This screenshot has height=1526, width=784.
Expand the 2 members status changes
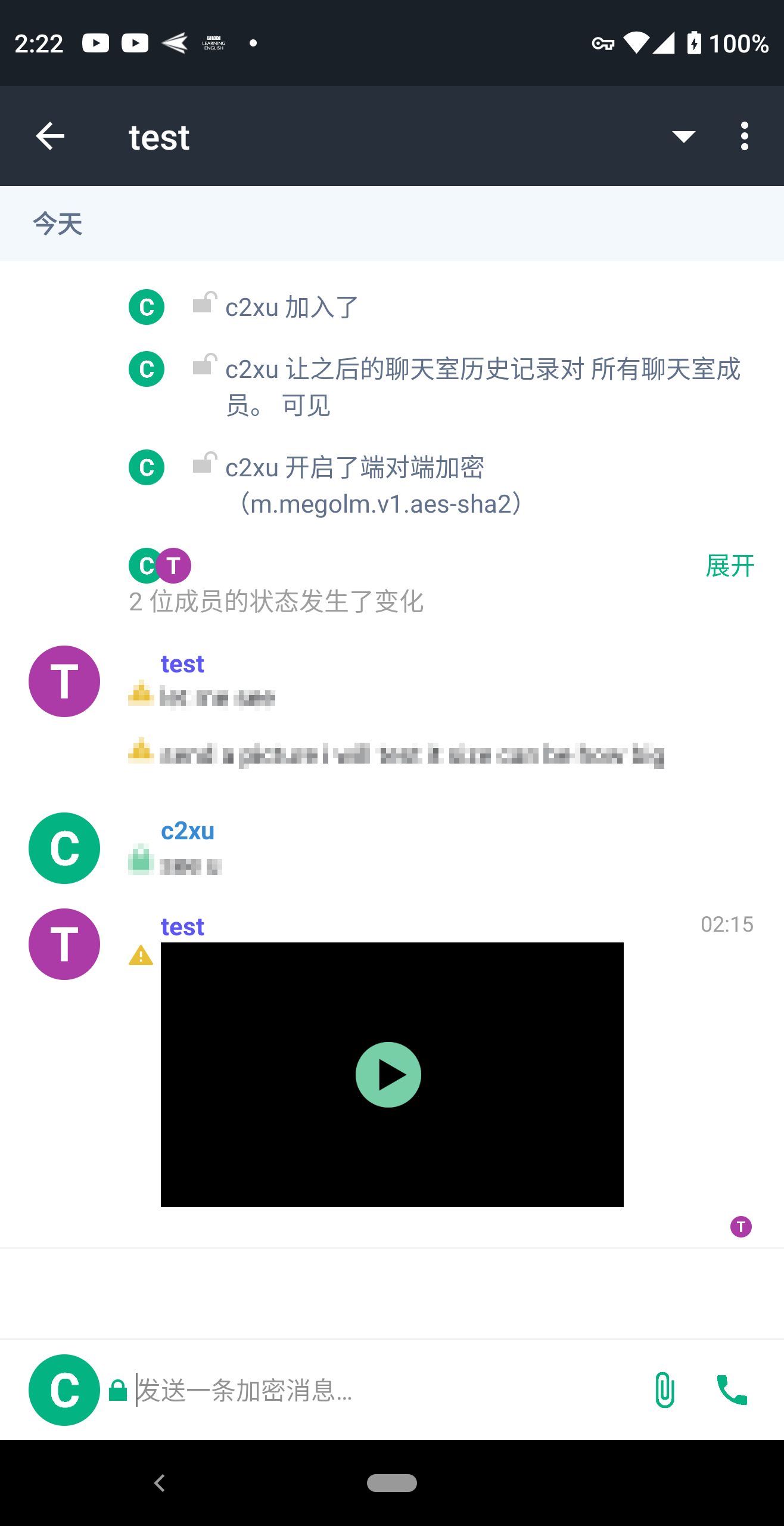tap(729, 566)
